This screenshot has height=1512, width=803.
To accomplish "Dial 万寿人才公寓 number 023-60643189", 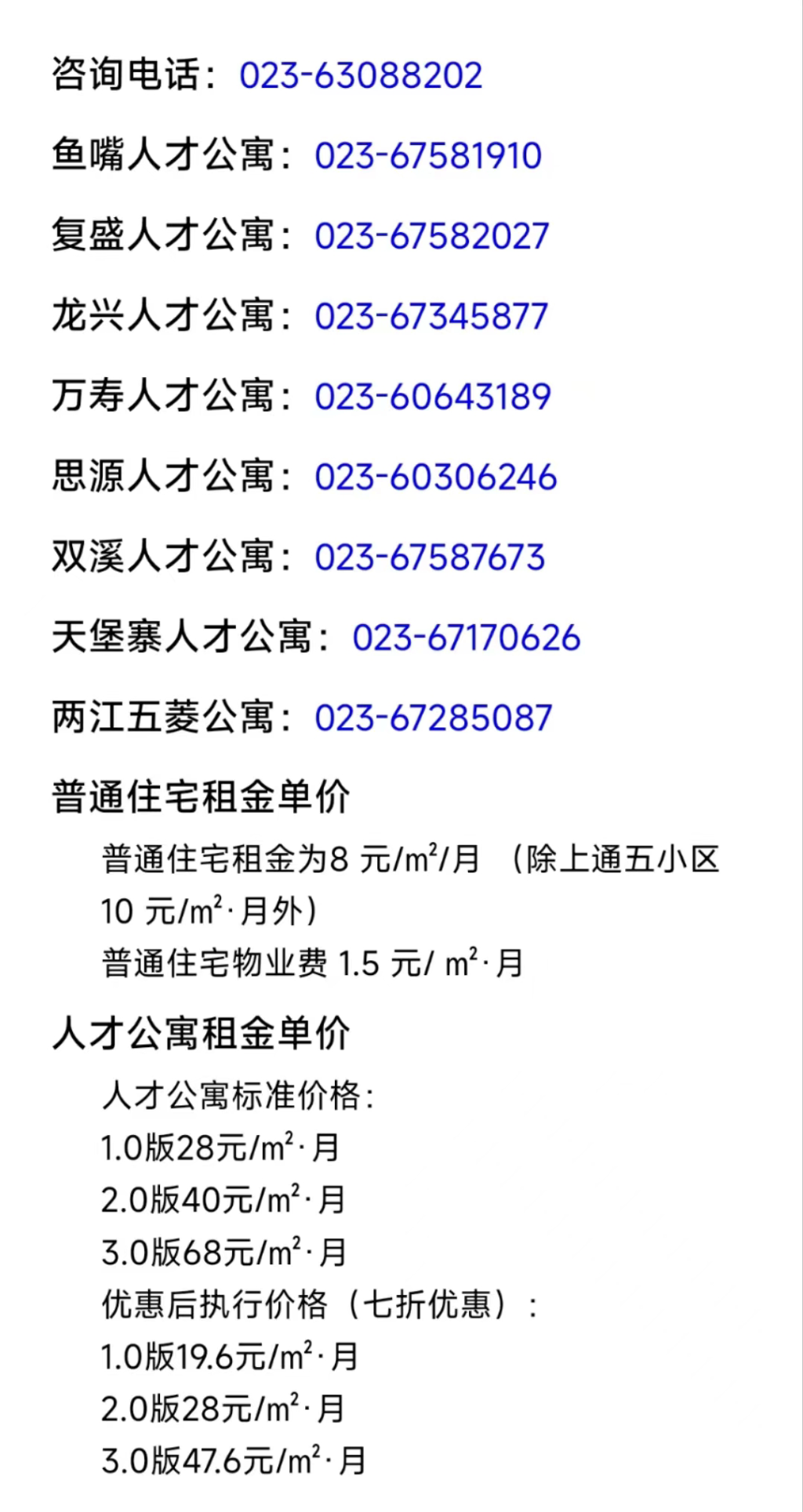I will point(433,397).
